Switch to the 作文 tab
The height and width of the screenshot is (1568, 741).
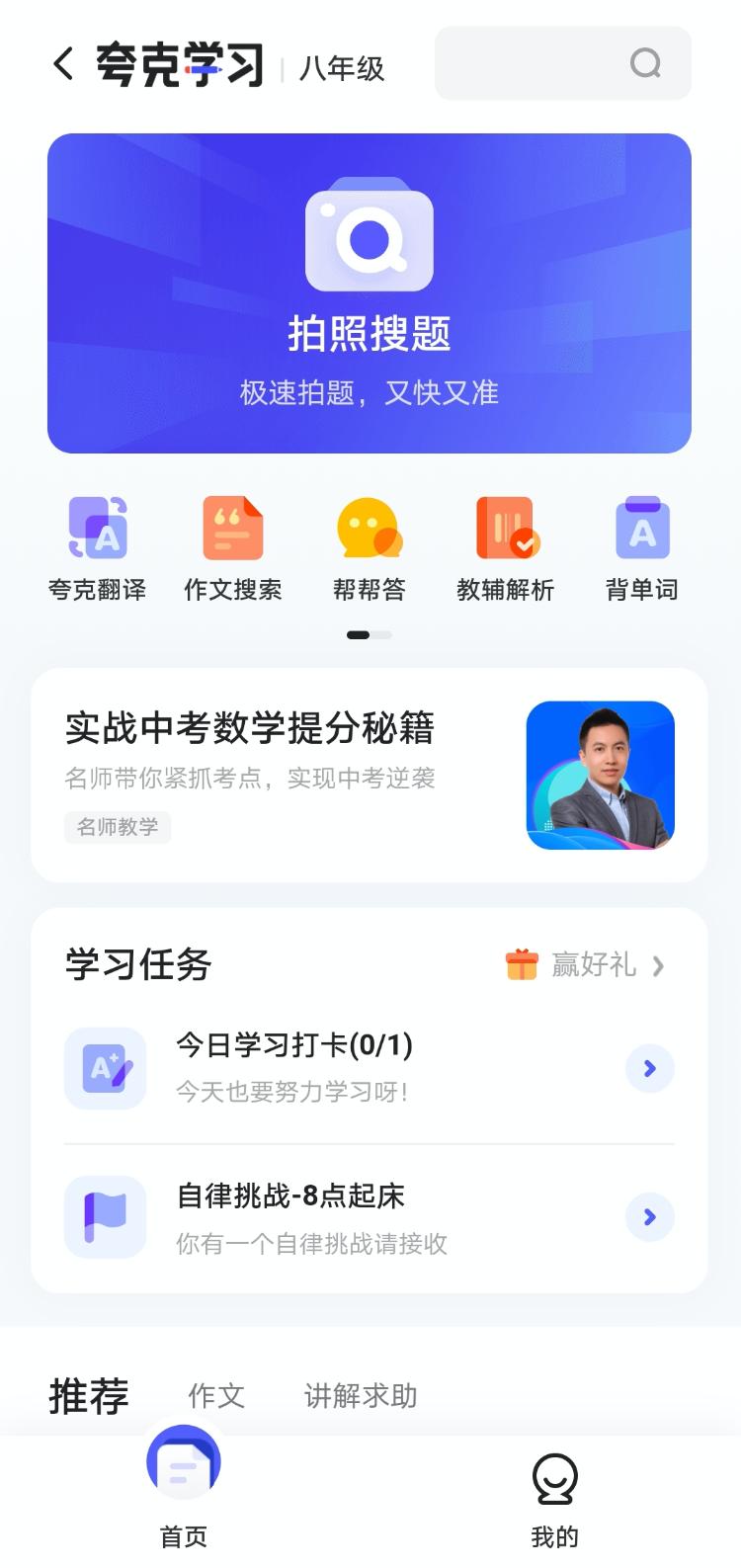(214, 1396)
